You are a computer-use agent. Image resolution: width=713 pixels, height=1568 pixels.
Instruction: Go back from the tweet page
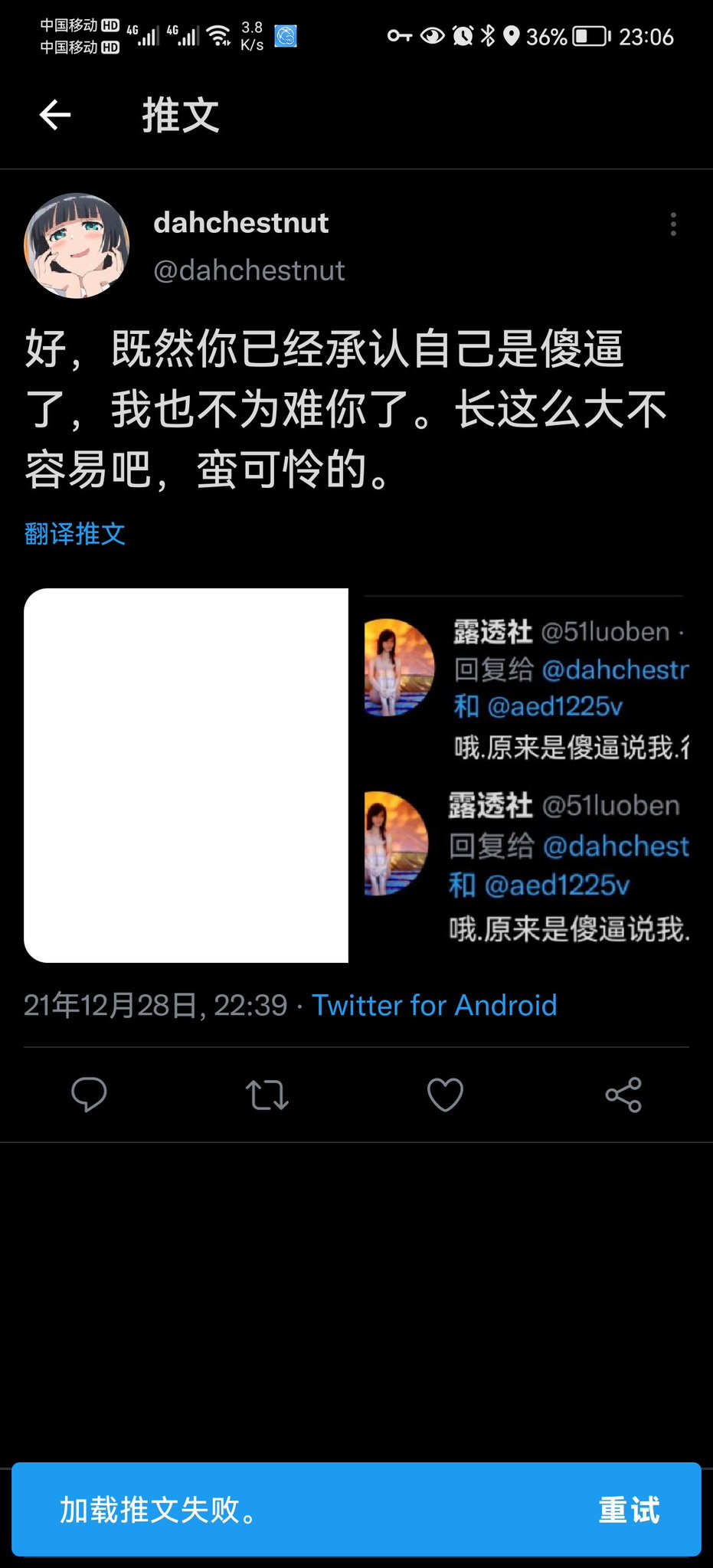tap(55, 116)
